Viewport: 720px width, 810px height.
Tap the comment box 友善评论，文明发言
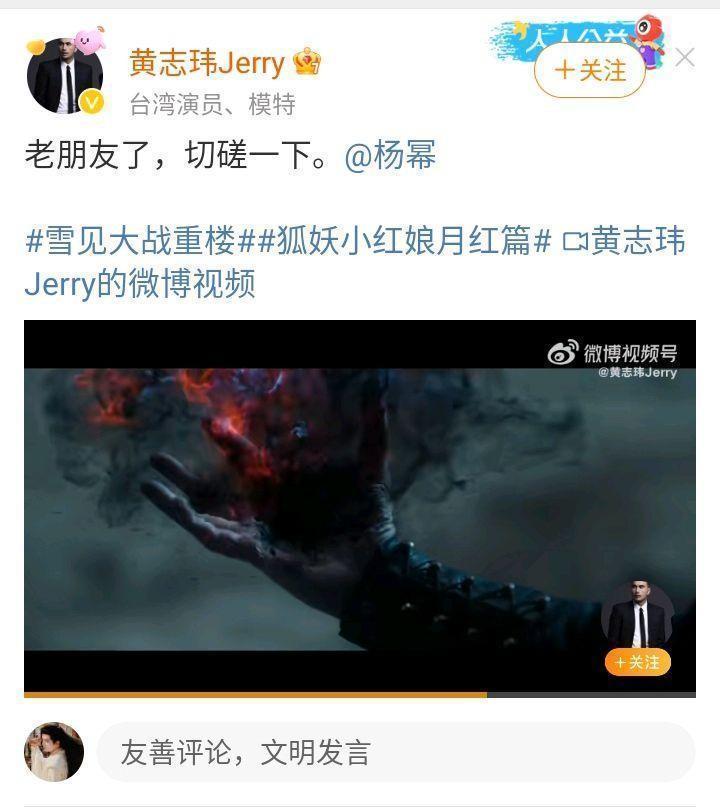pyautogui.click(x=395, y=752)
